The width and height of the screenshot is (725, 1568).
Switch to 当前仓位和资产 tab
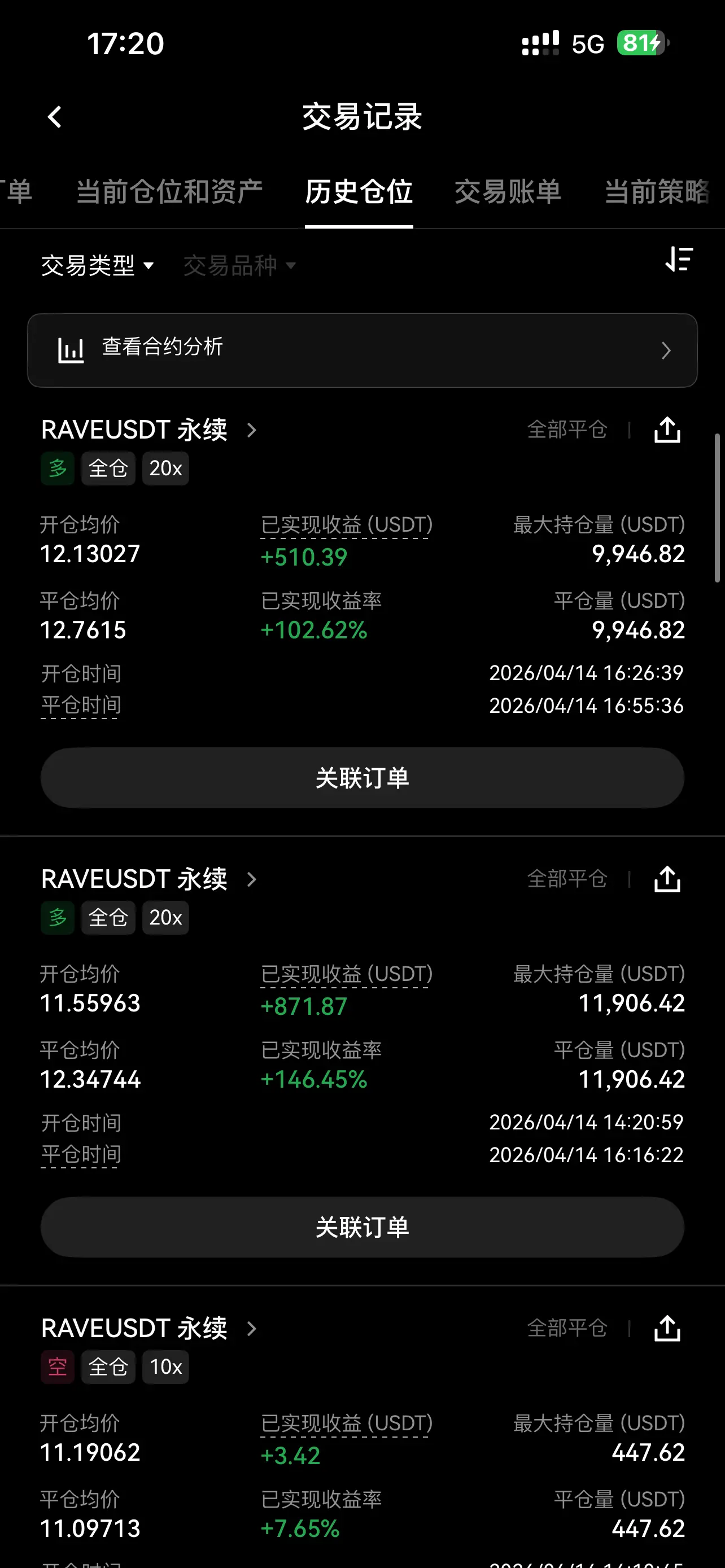(x=169, y=192)
